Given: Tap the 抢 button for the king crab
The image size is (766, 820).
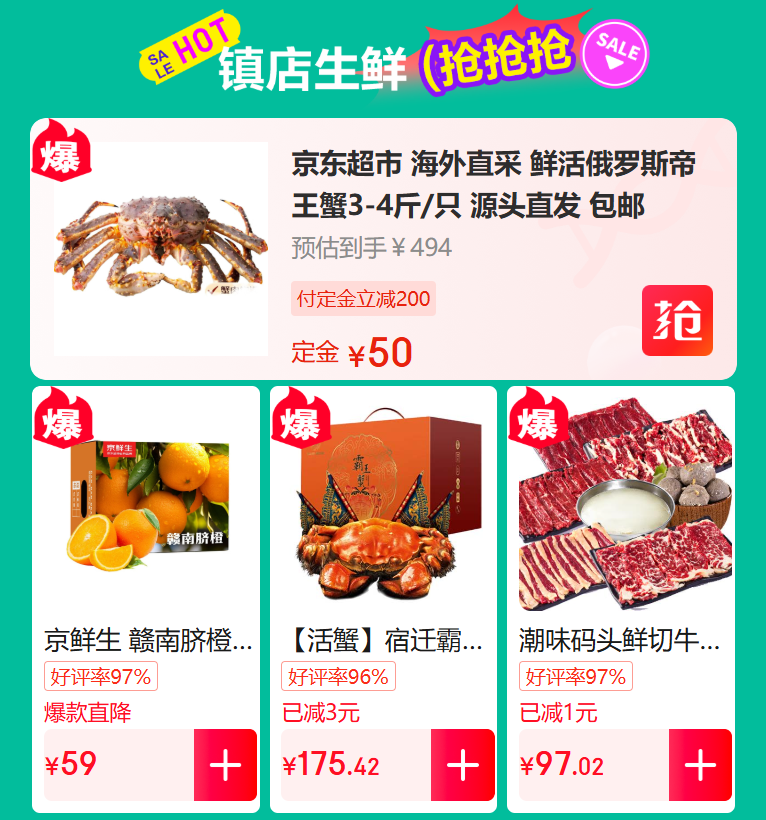Looking at the screenshot, I should 677,320.
